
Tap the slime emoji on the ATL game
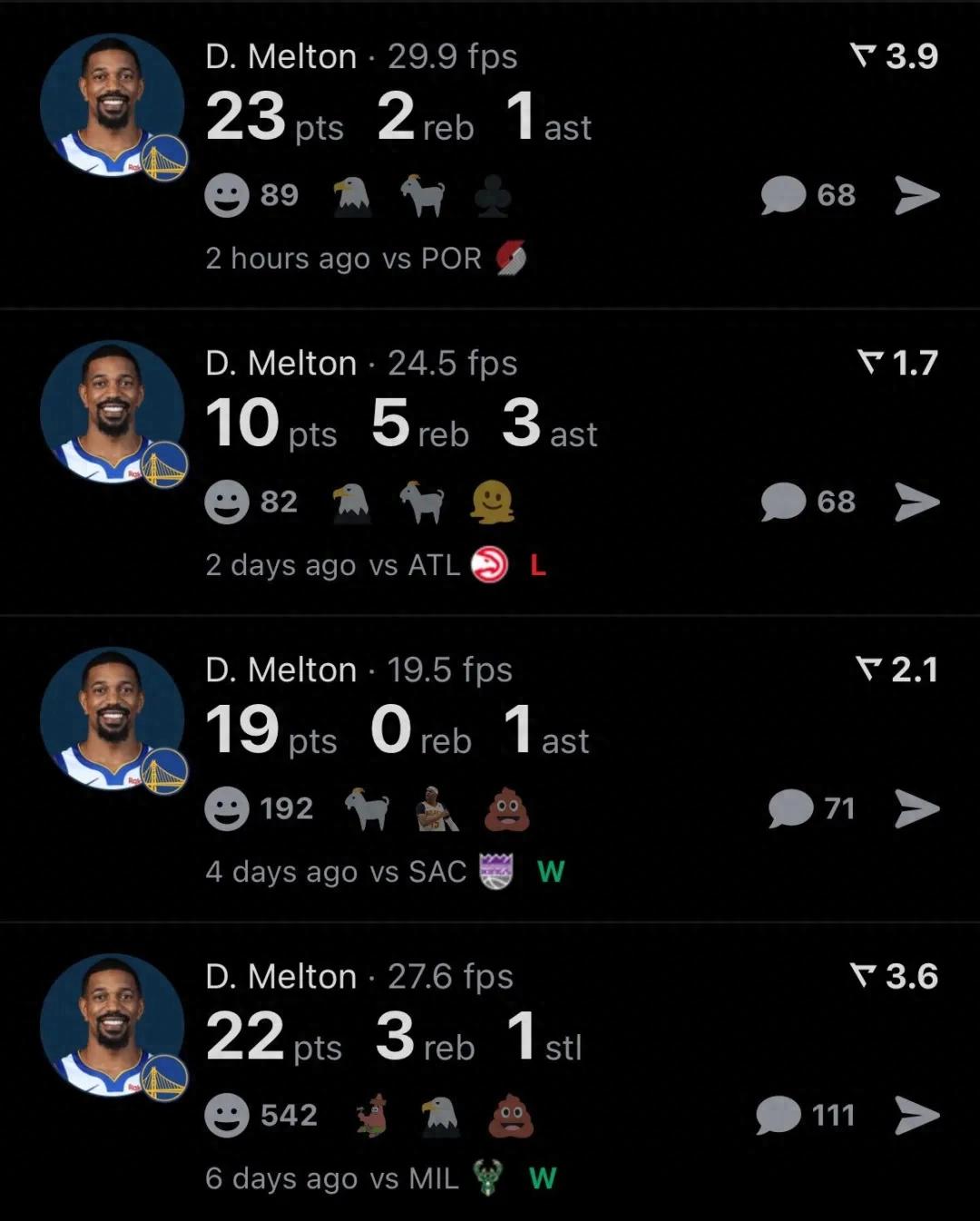491,502
